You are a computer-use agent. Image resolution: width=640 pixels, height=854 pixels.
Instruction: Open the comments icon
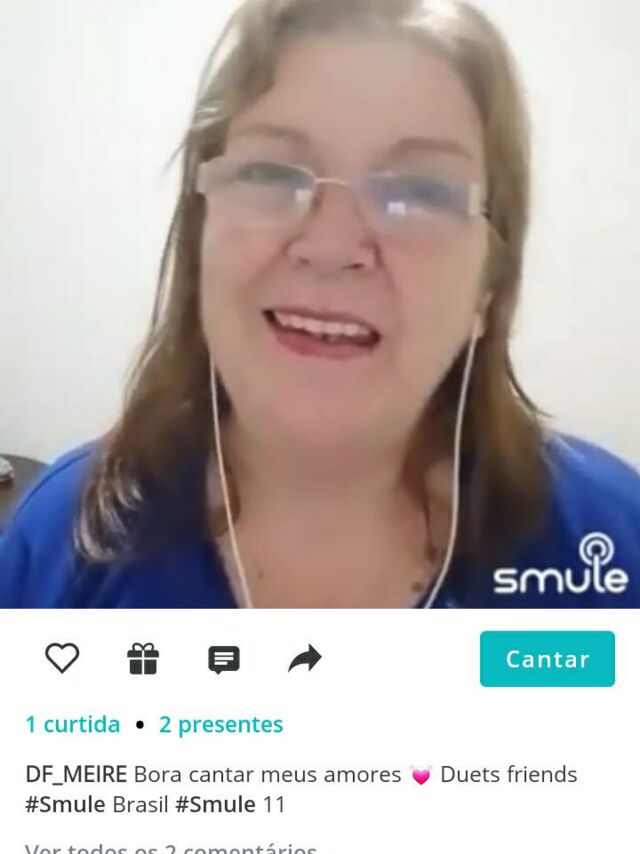pos(223,659)
